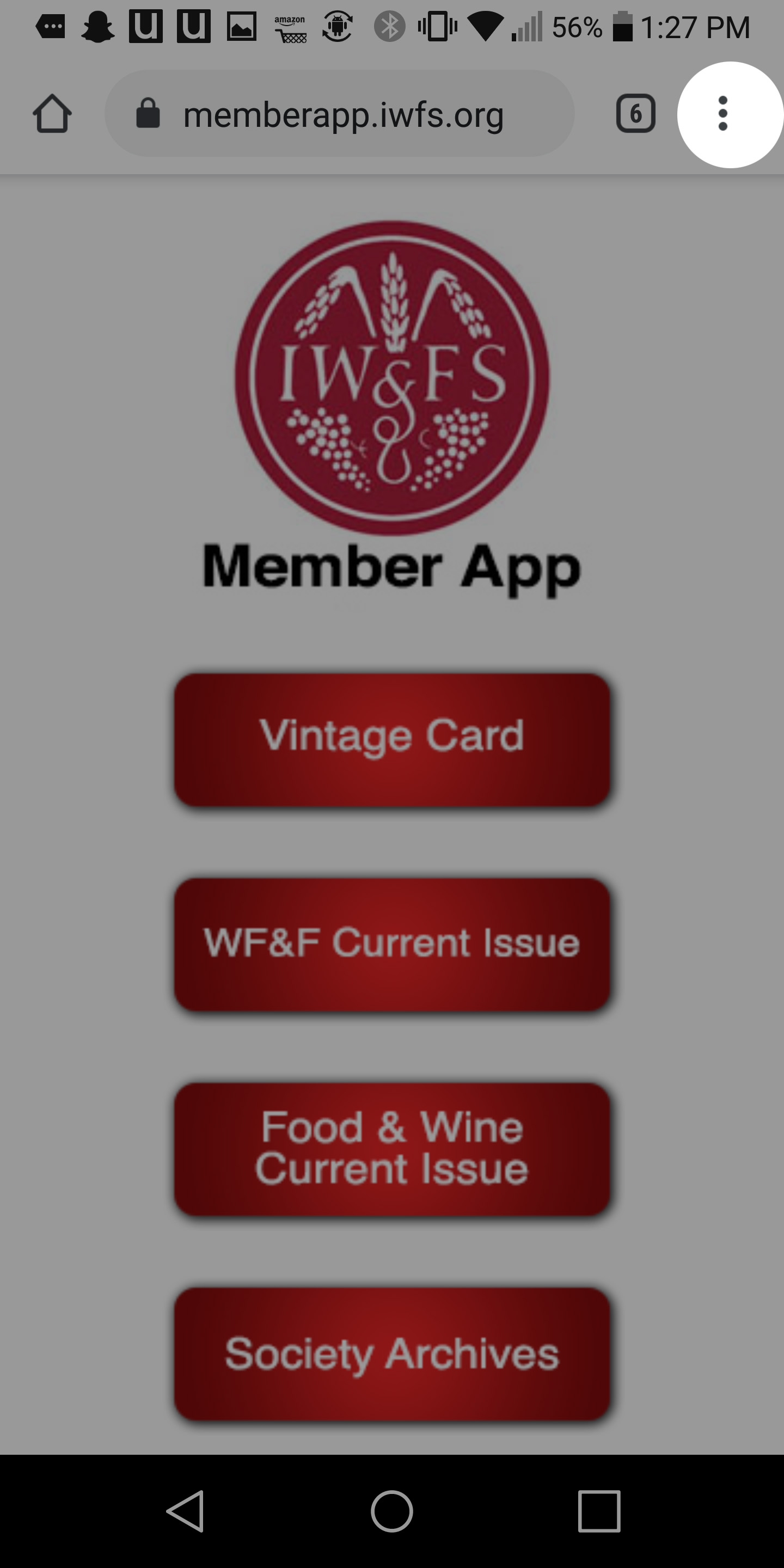Open the browser three-dot overflow menu
The width and height of the screenshot is (784, 1568).
pos(722,114)
